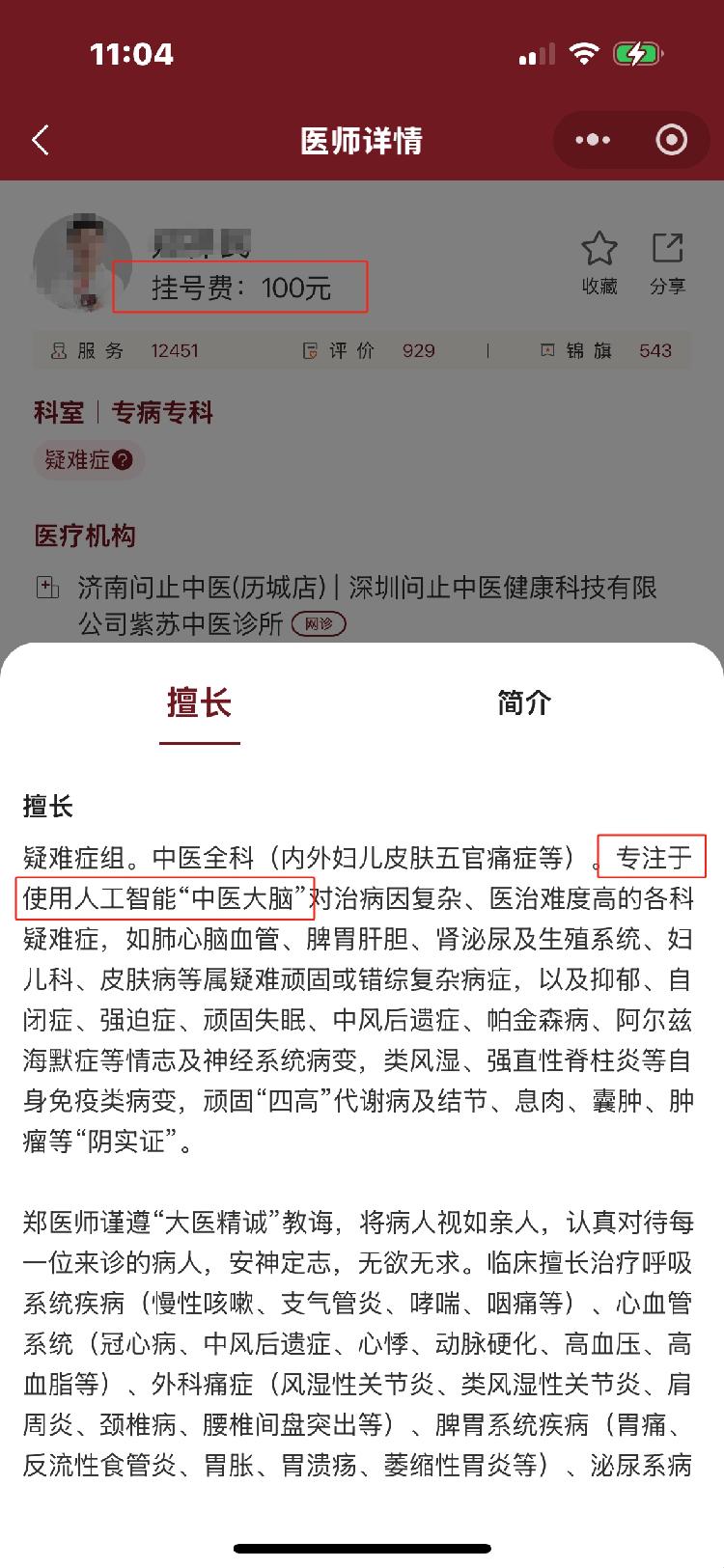The width and height of the screenshot is (724, 1568).
Task: Open the mini program more options menu
Action: 592,141
